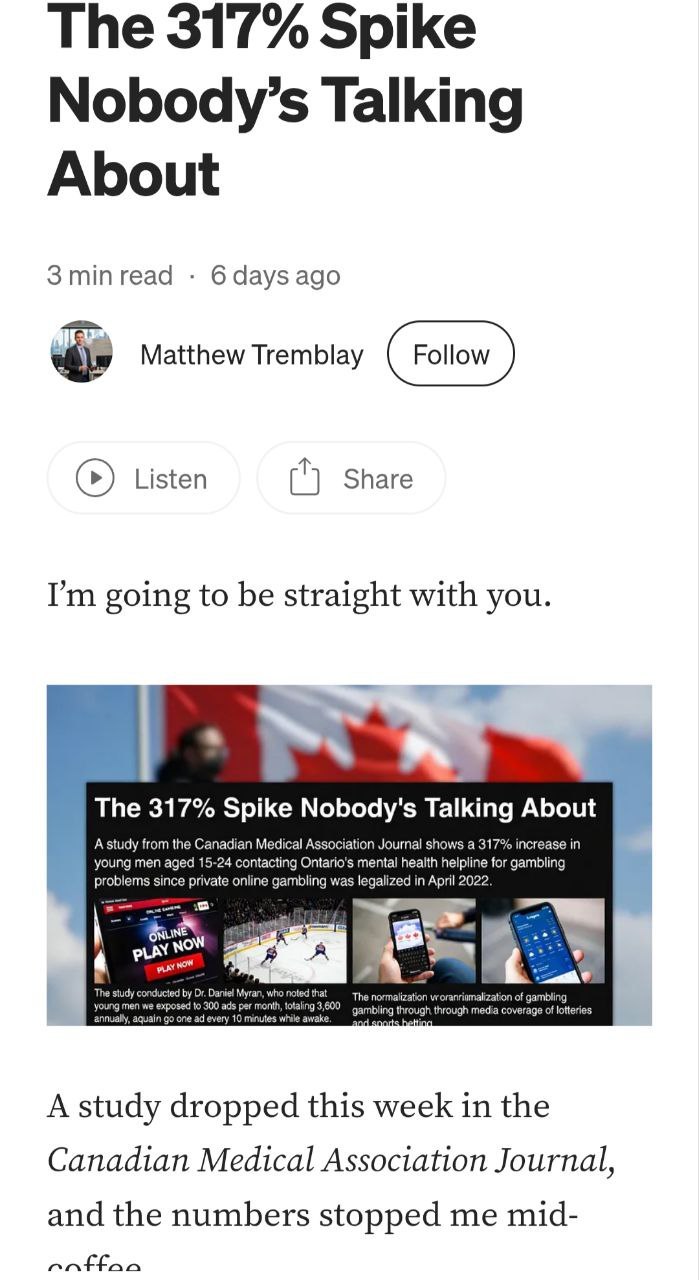The image size is (699, 1280).
Task: Share this article
Action: click(351, 479)
